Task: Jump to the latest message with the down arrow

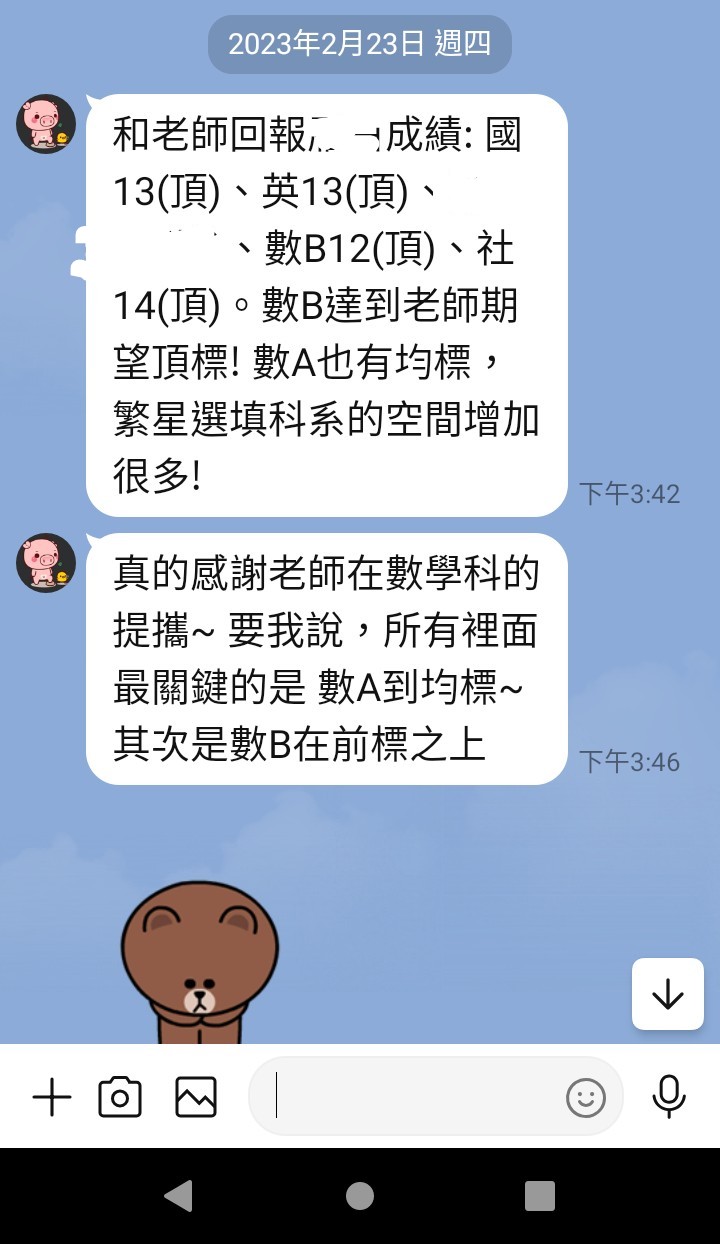Action: (667, 994)
